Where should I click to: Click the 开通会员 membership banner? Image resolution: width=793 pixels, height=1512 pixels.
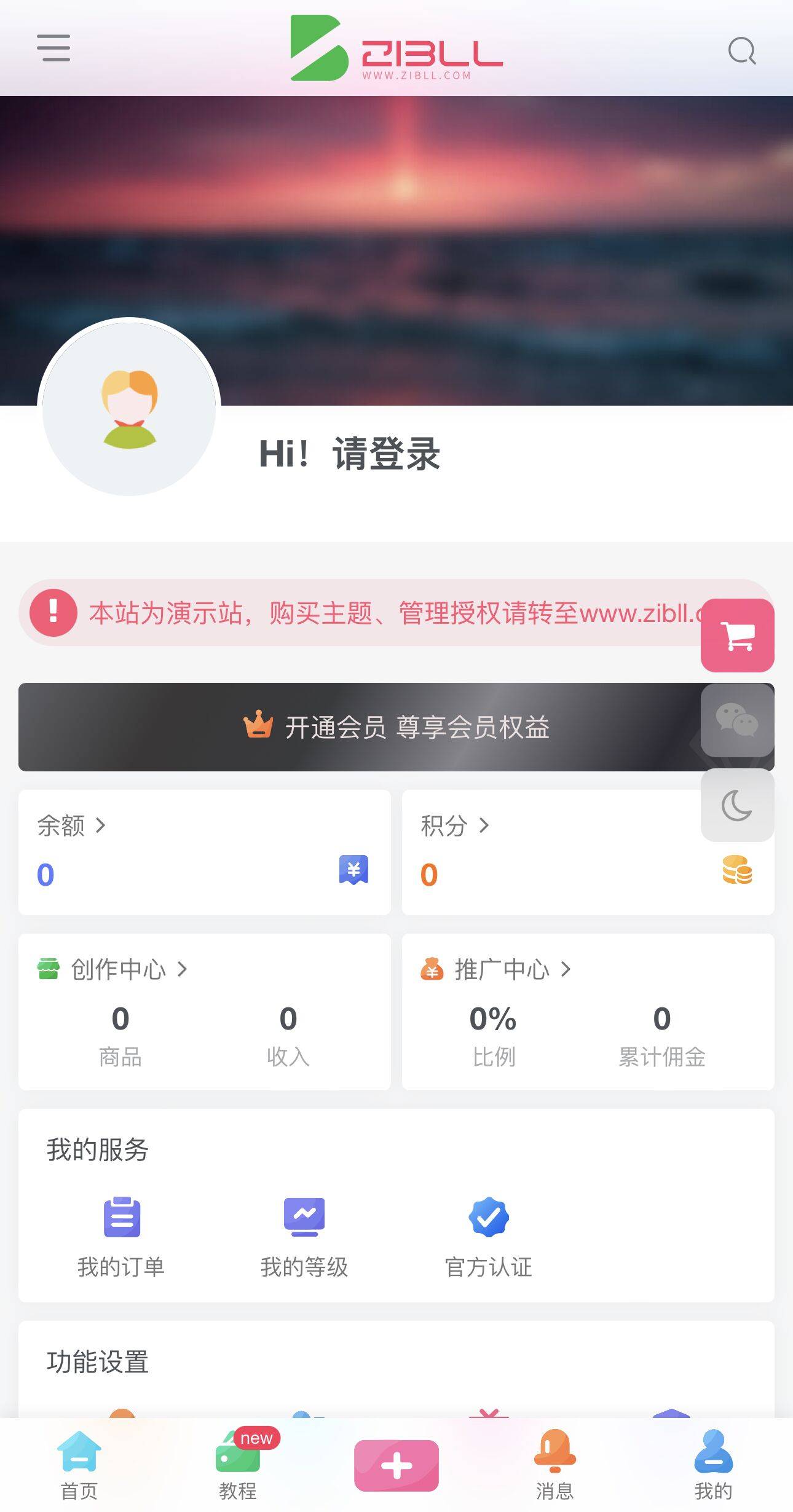(x=396, y=727)
